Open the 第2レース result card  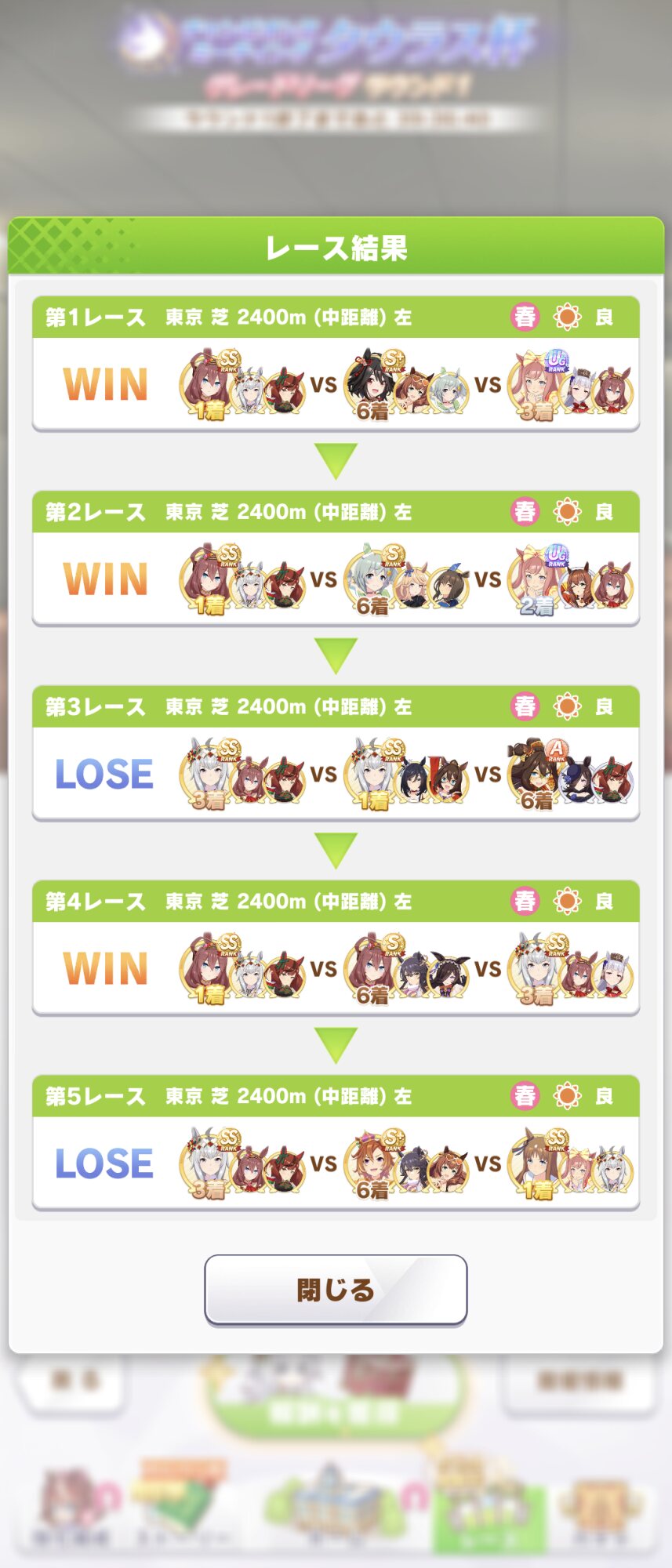(x=336, y=558)
